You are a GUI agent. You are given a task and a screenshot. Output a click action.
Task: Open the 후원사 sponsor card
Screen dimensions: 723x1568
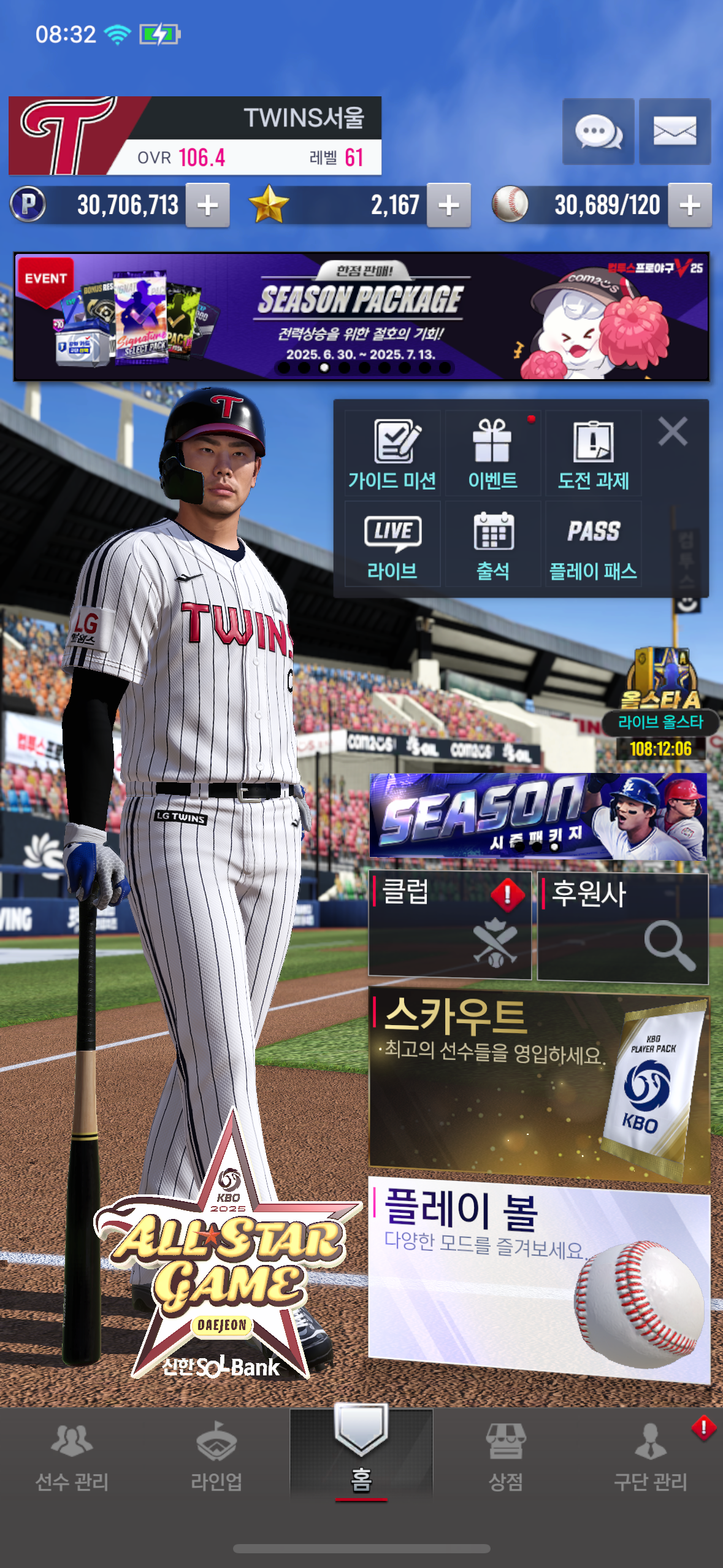coord(622,928)
